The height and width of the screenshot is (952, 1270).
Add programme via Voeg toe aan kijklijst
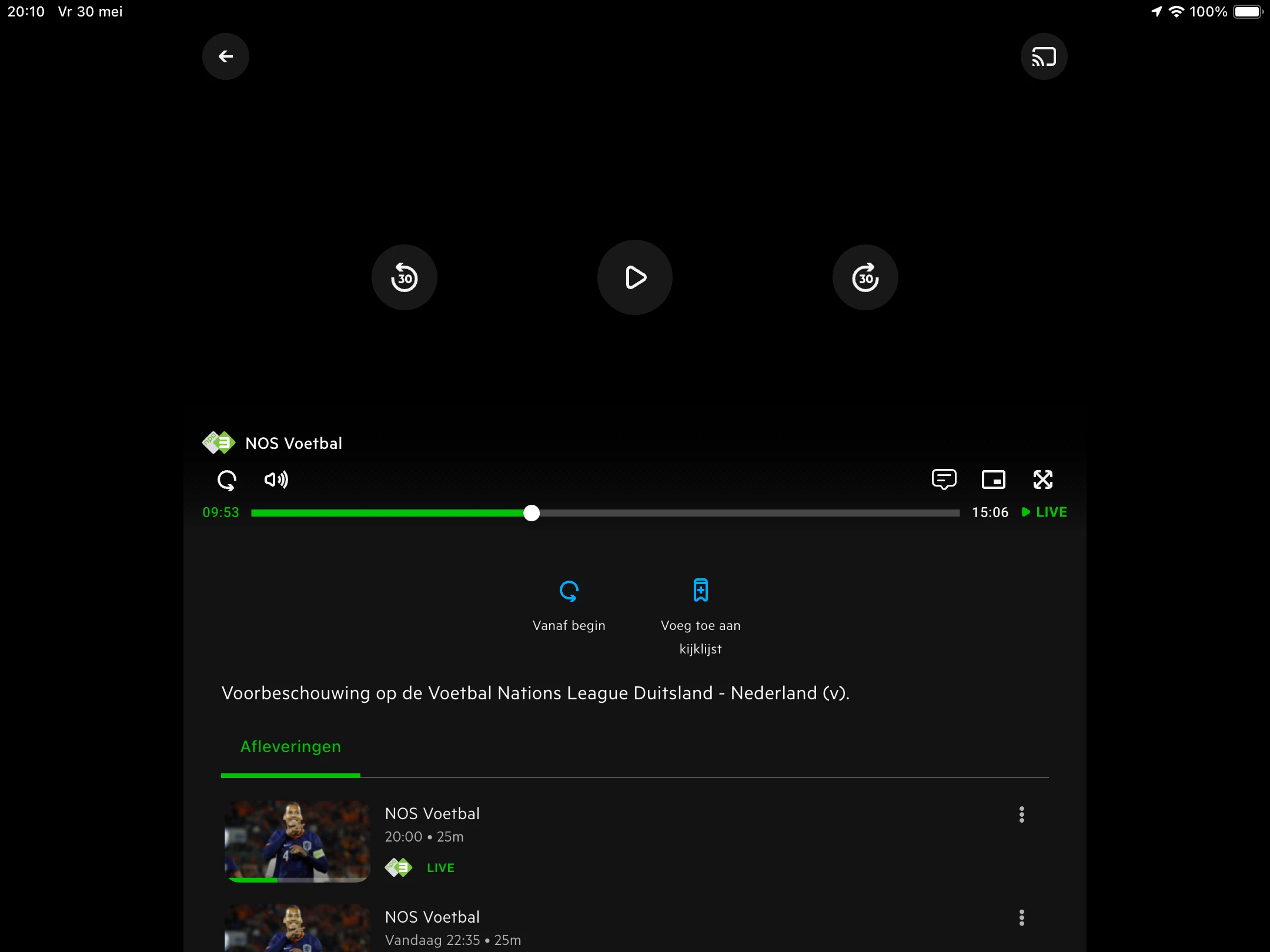coord(700,614)
